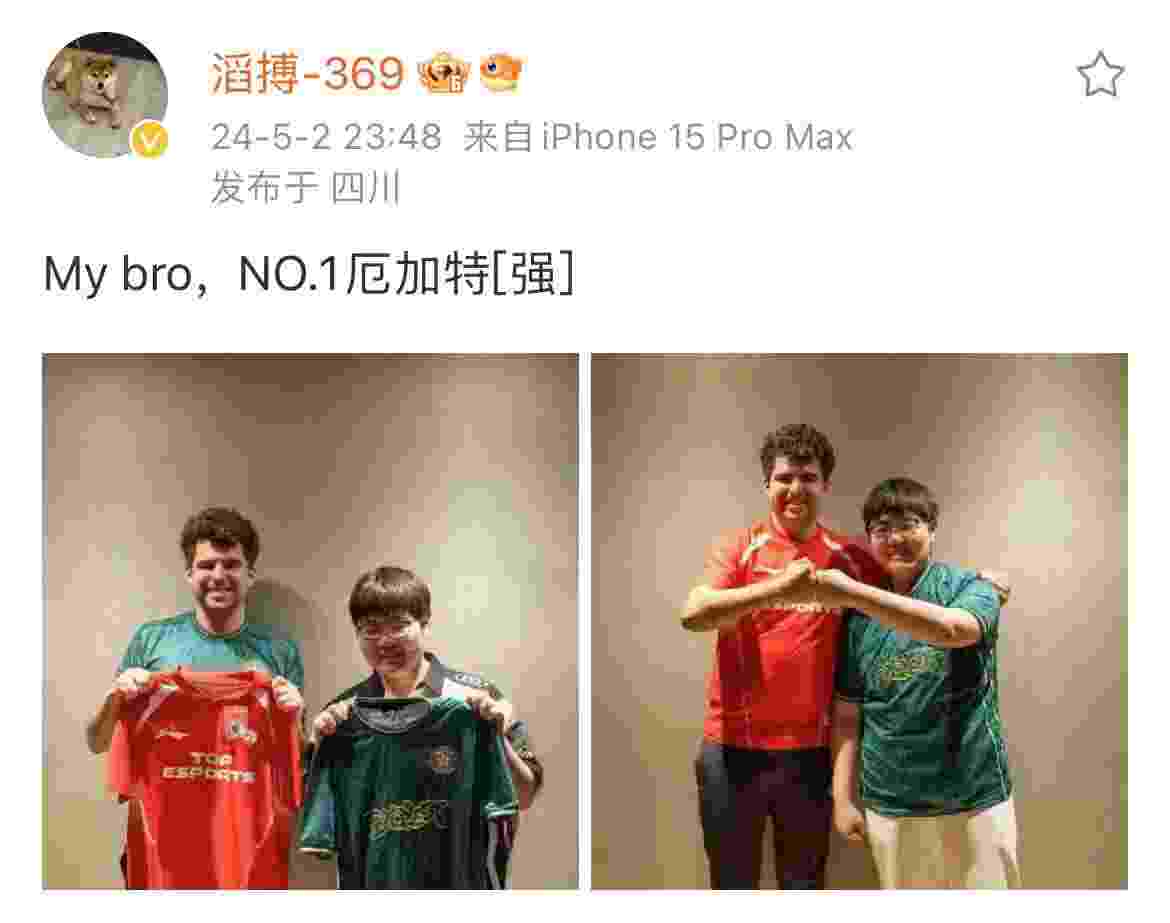Screen dimensions: 1170x923
Task: Open 滔搏-369's profile avatar
Action: [x=104, y=95]
